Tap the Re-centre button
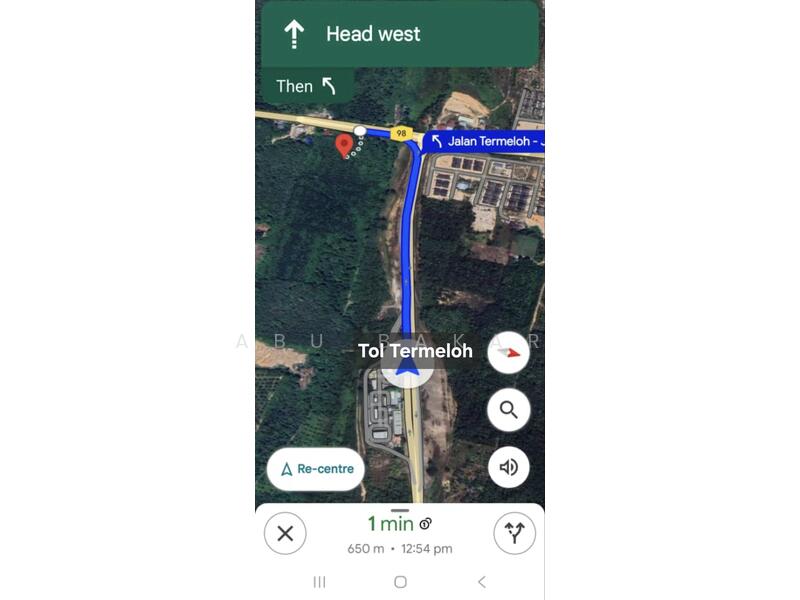This screenshot has width=800, height=600. coord(316,468)
